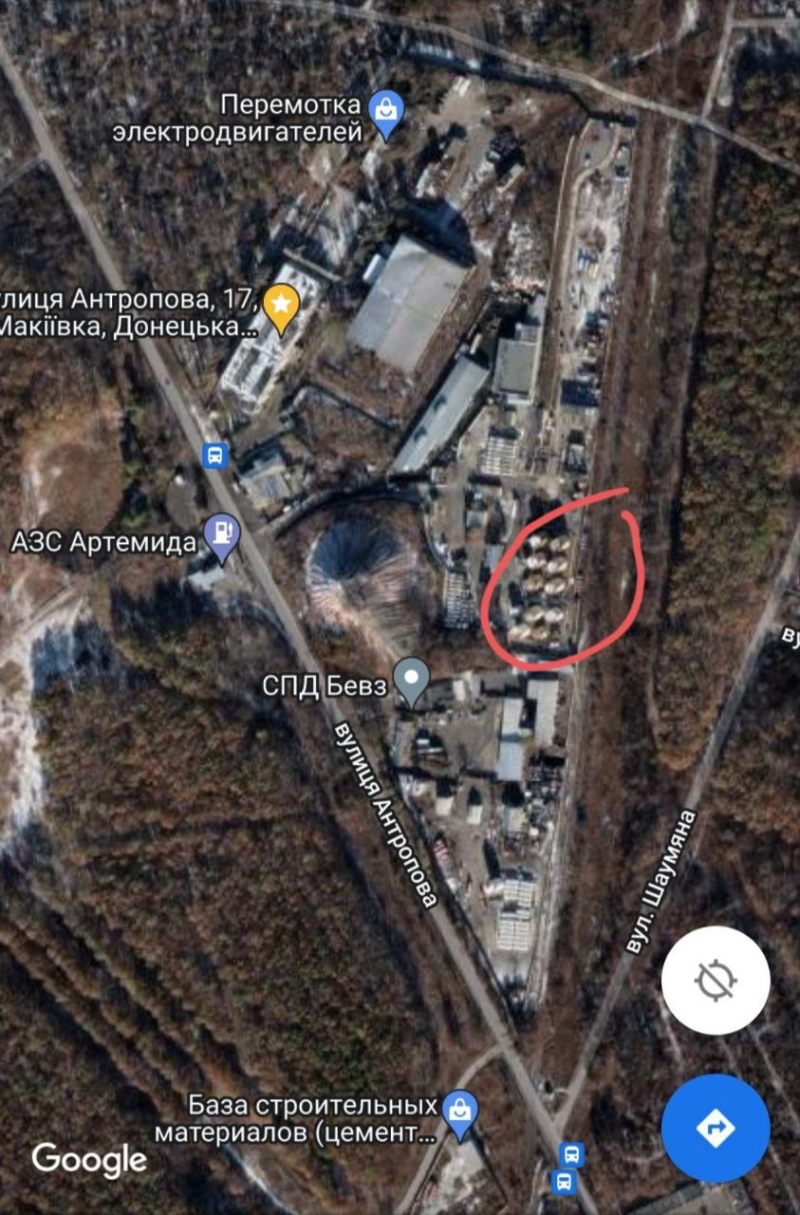Open directions with the blue arrow button
This screenshot has height=1215, width=800.
pos(715,1128)
